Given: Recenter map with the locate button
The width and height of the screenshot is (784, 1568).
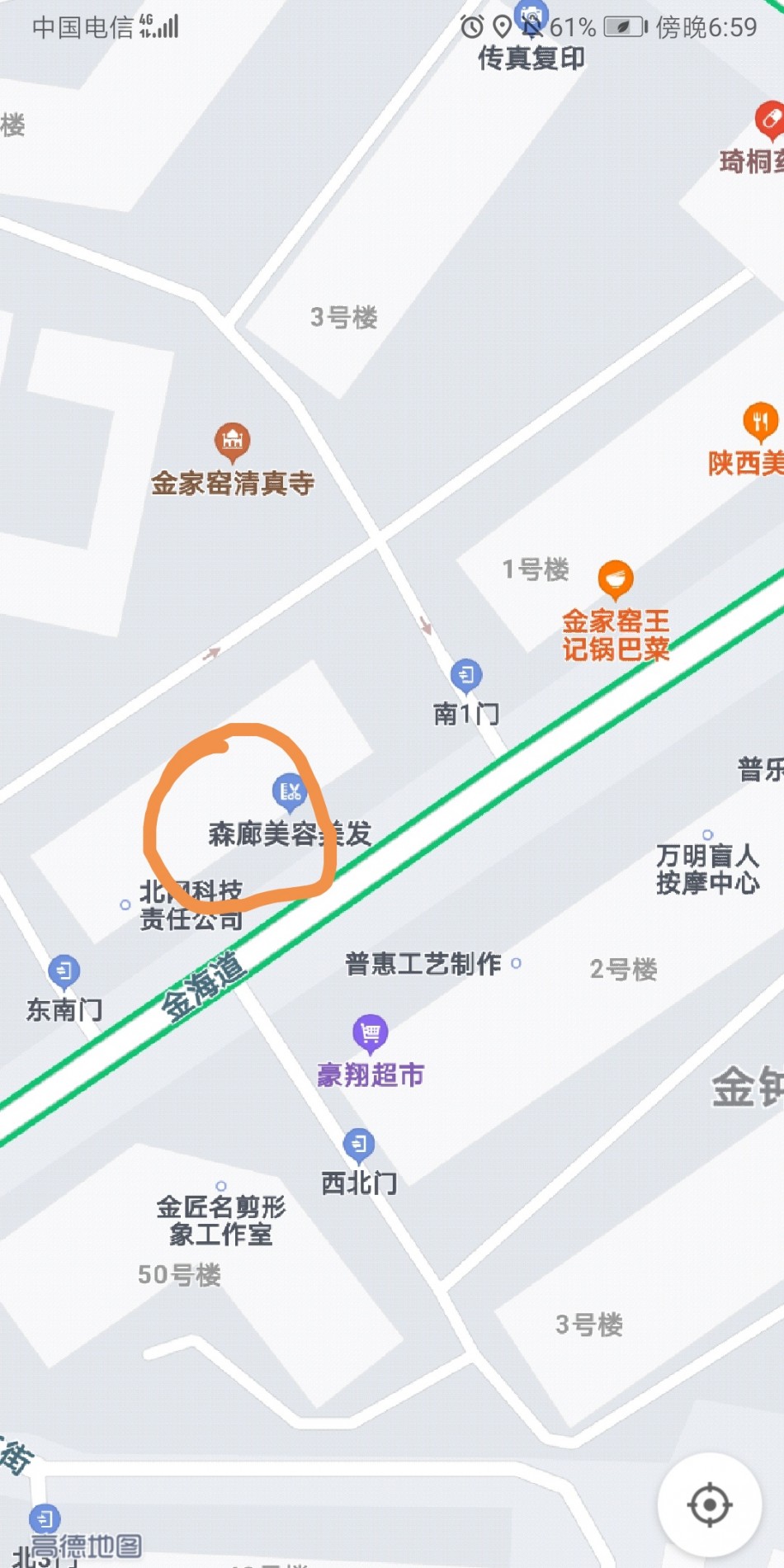Looking at the screenshot, I should coord(709,1504).
